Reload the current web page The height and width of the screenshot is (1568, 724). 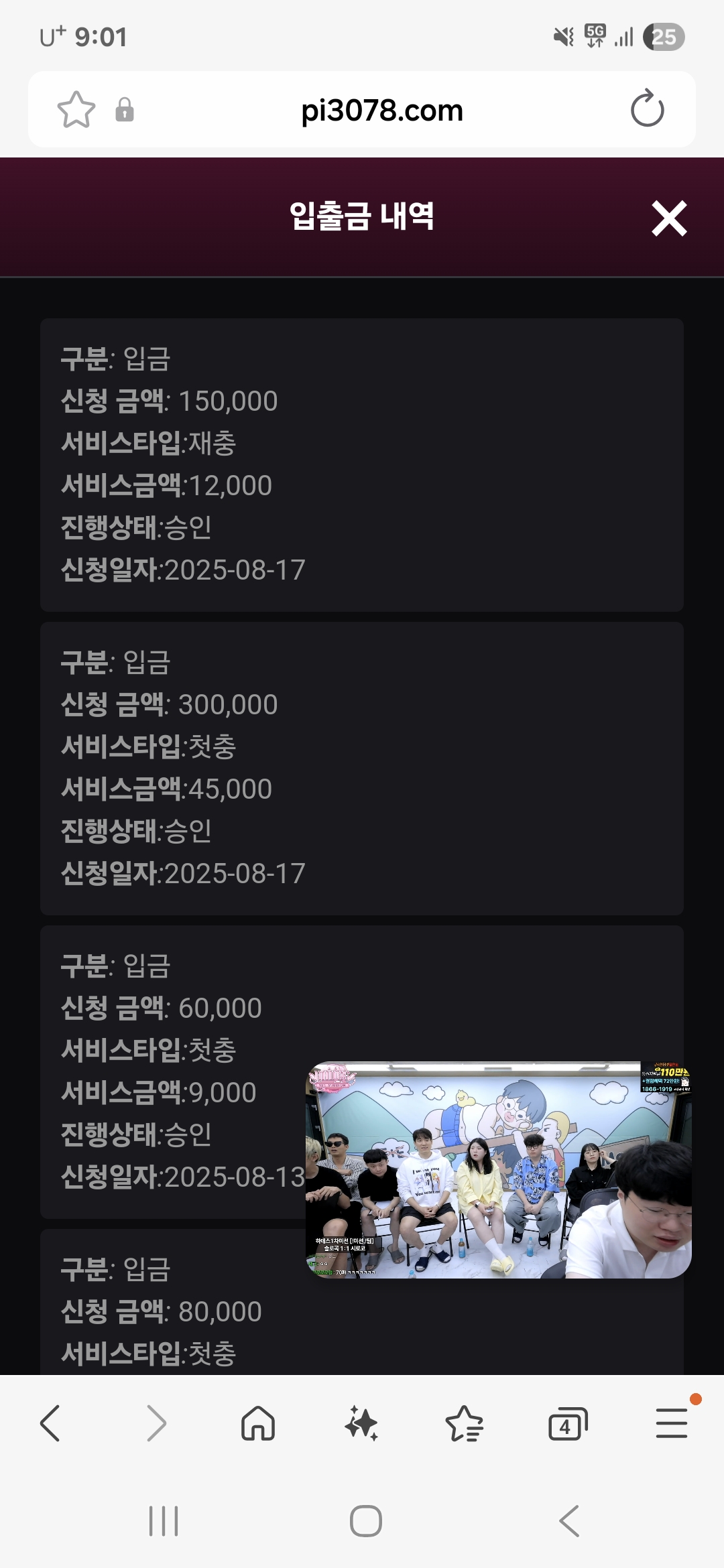(647, 110)
